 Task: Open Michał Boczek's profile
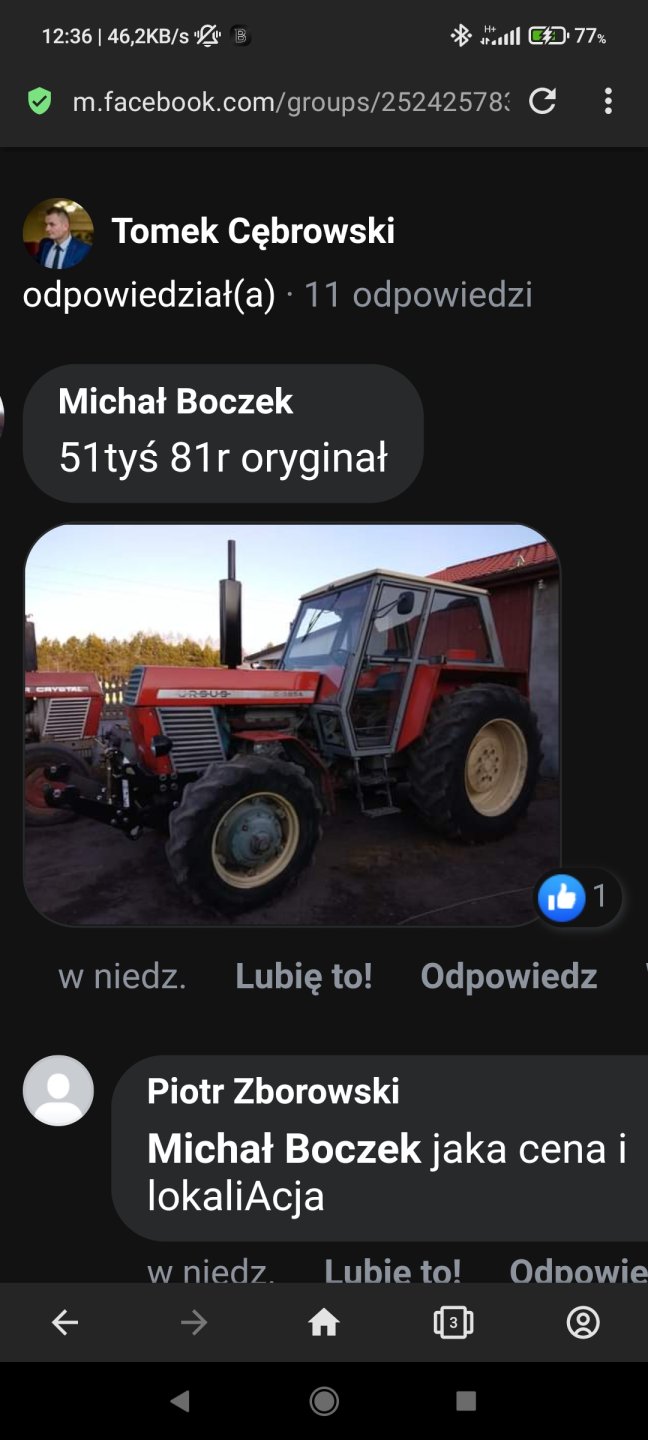coord(175,401)
